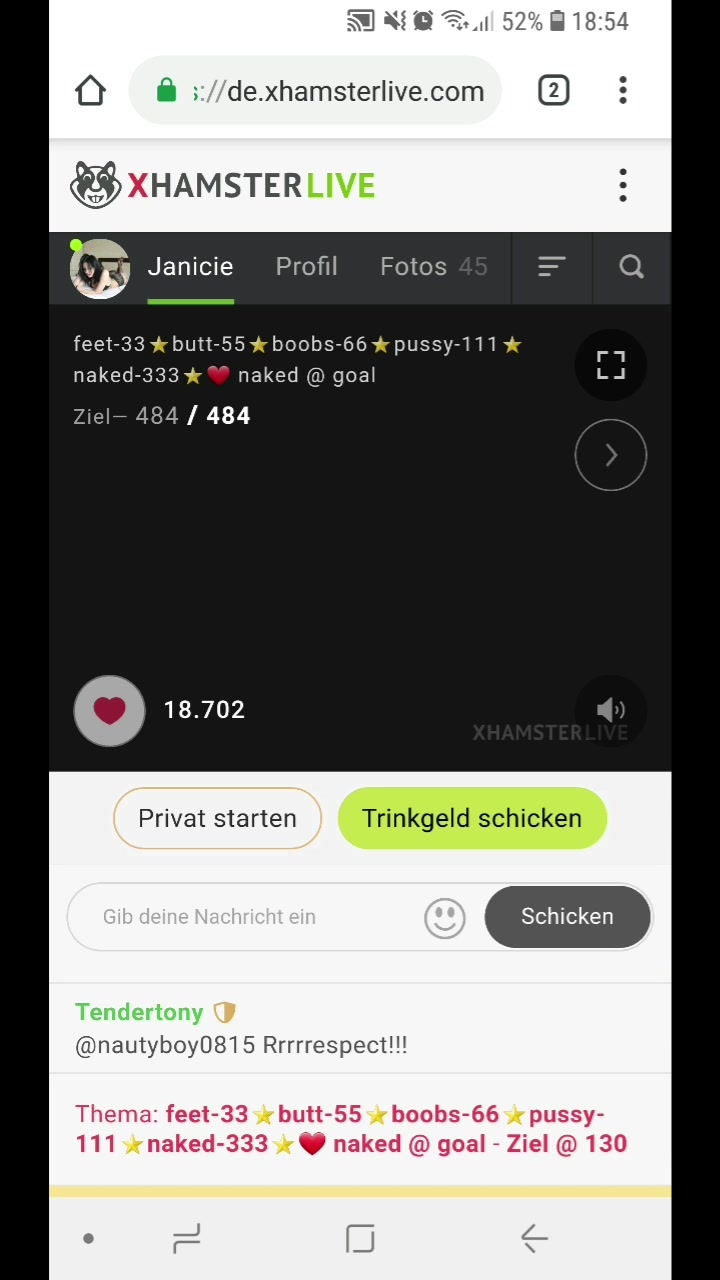
Task: Open the search magnifier
Action: tap(631, 267)
